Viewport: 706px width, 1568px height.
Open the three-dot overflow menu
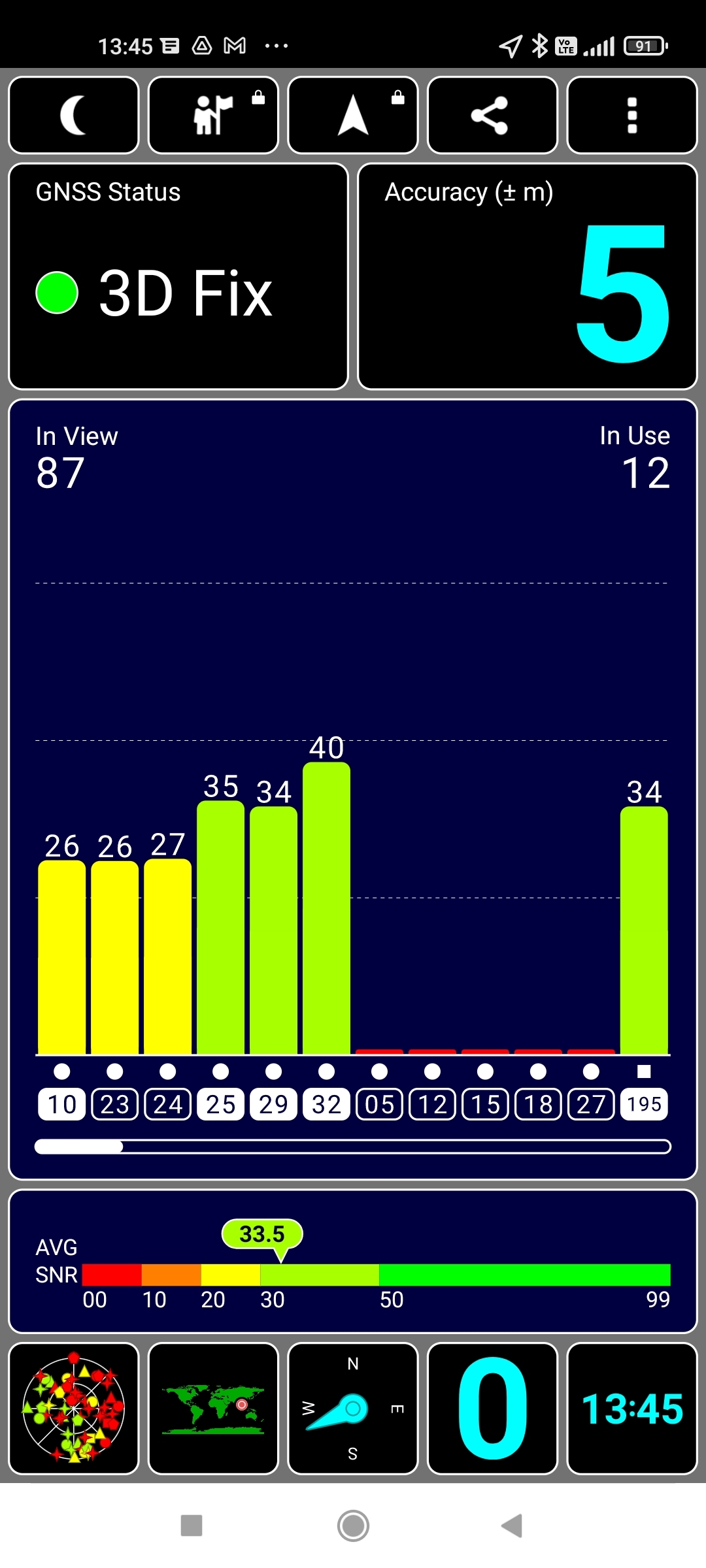click(632, 116)
